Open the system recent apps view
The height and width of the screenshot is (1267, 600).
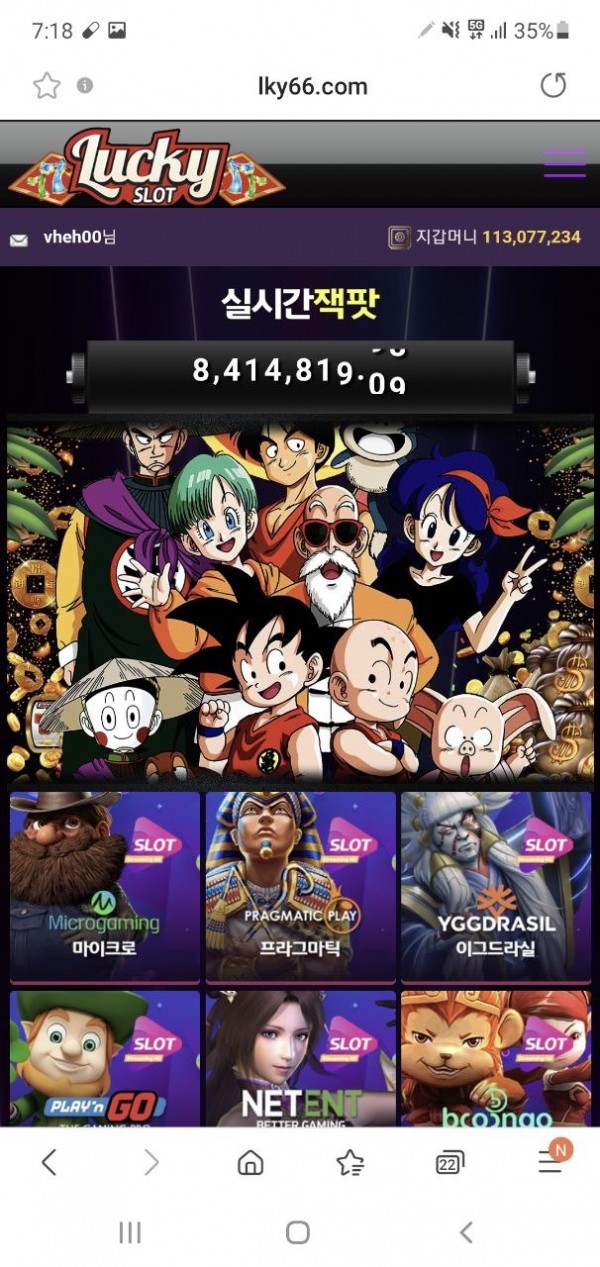(x=130, y=1232)
